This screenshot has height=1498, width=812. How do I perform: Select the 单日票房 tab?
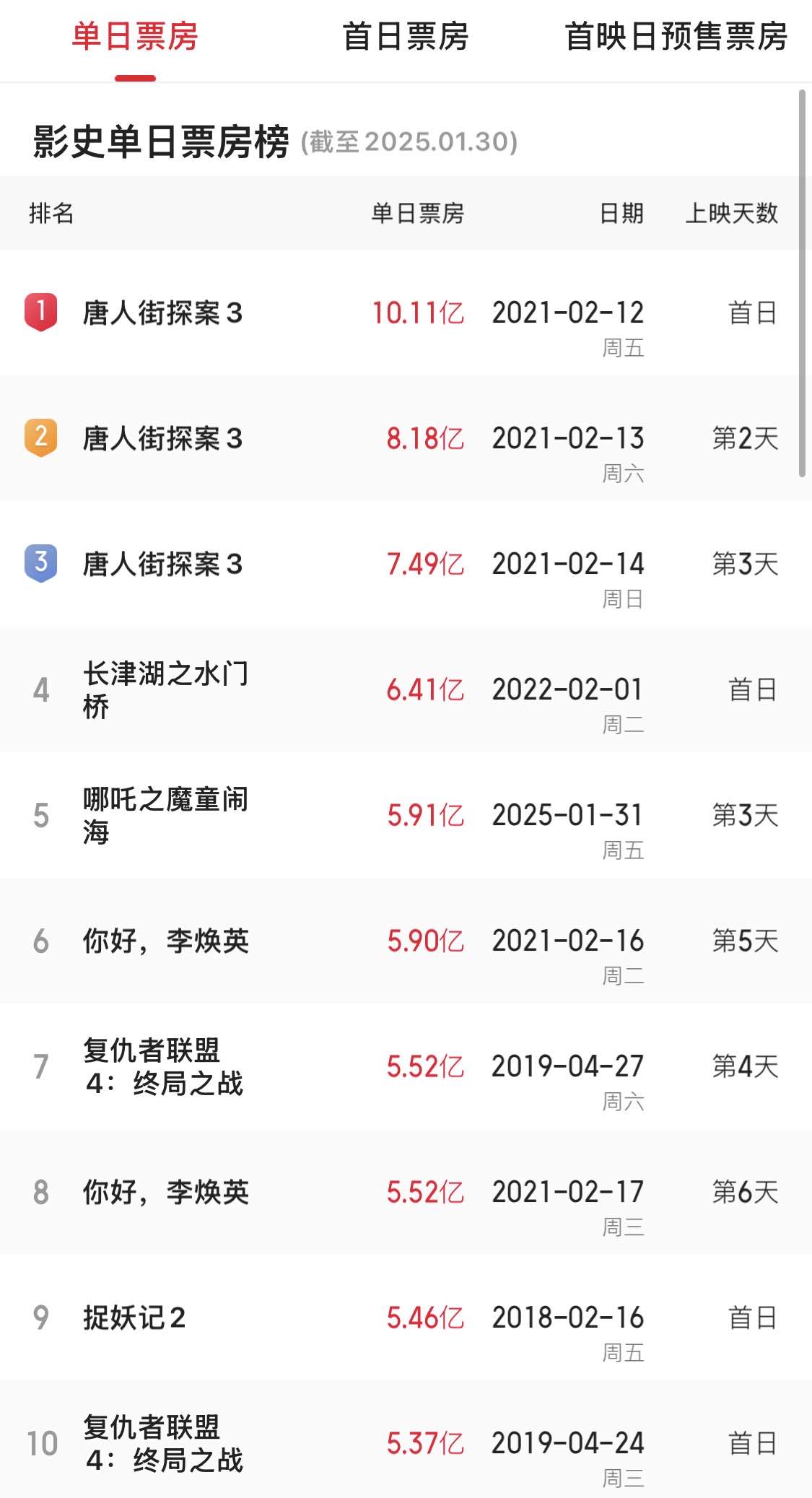point(135,37)
